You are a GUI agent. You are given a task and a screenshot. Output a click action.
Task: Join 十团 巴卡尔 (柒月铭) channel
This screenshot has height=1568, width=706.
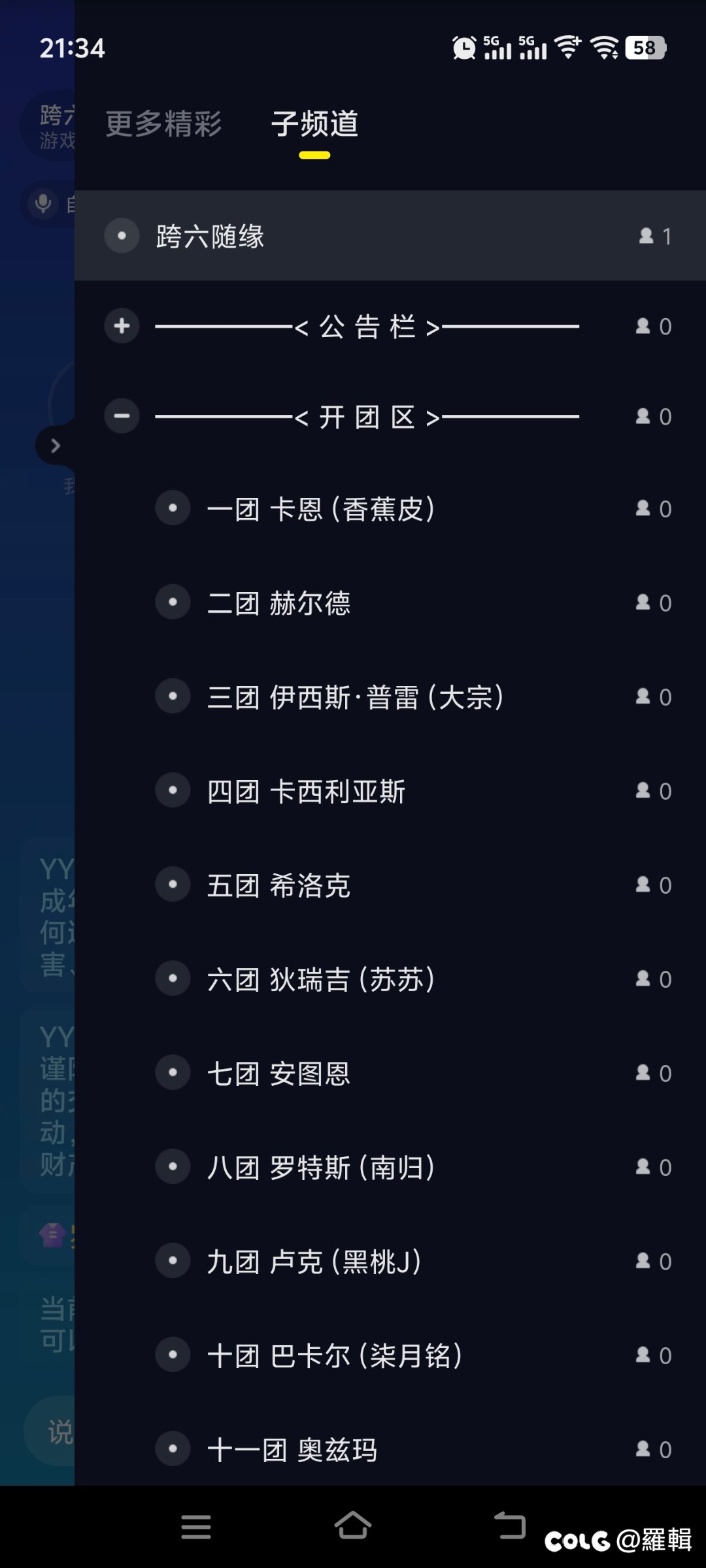(x=334, y=1356)
